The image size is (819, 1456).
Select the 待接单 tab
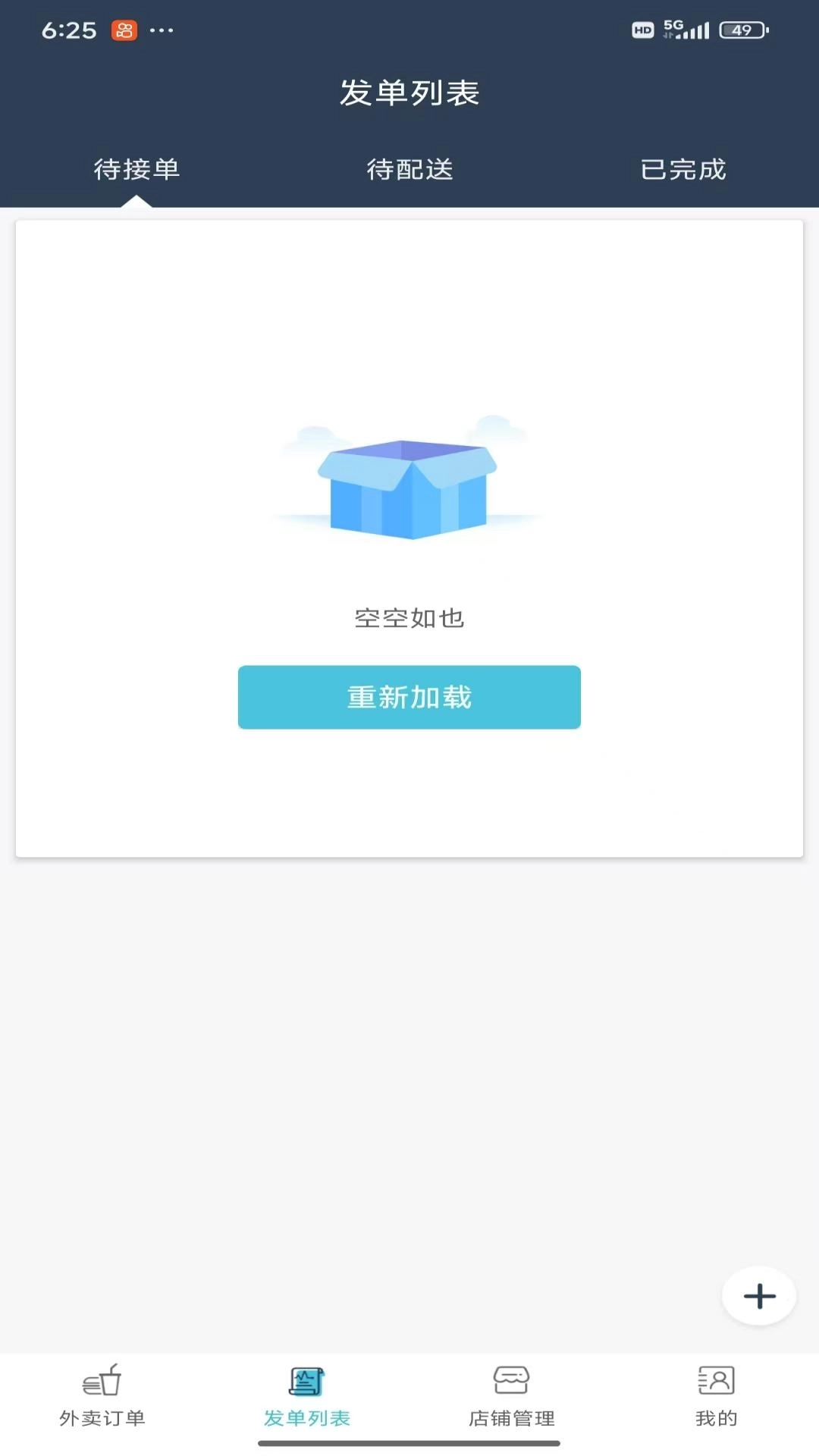point(136,170)
